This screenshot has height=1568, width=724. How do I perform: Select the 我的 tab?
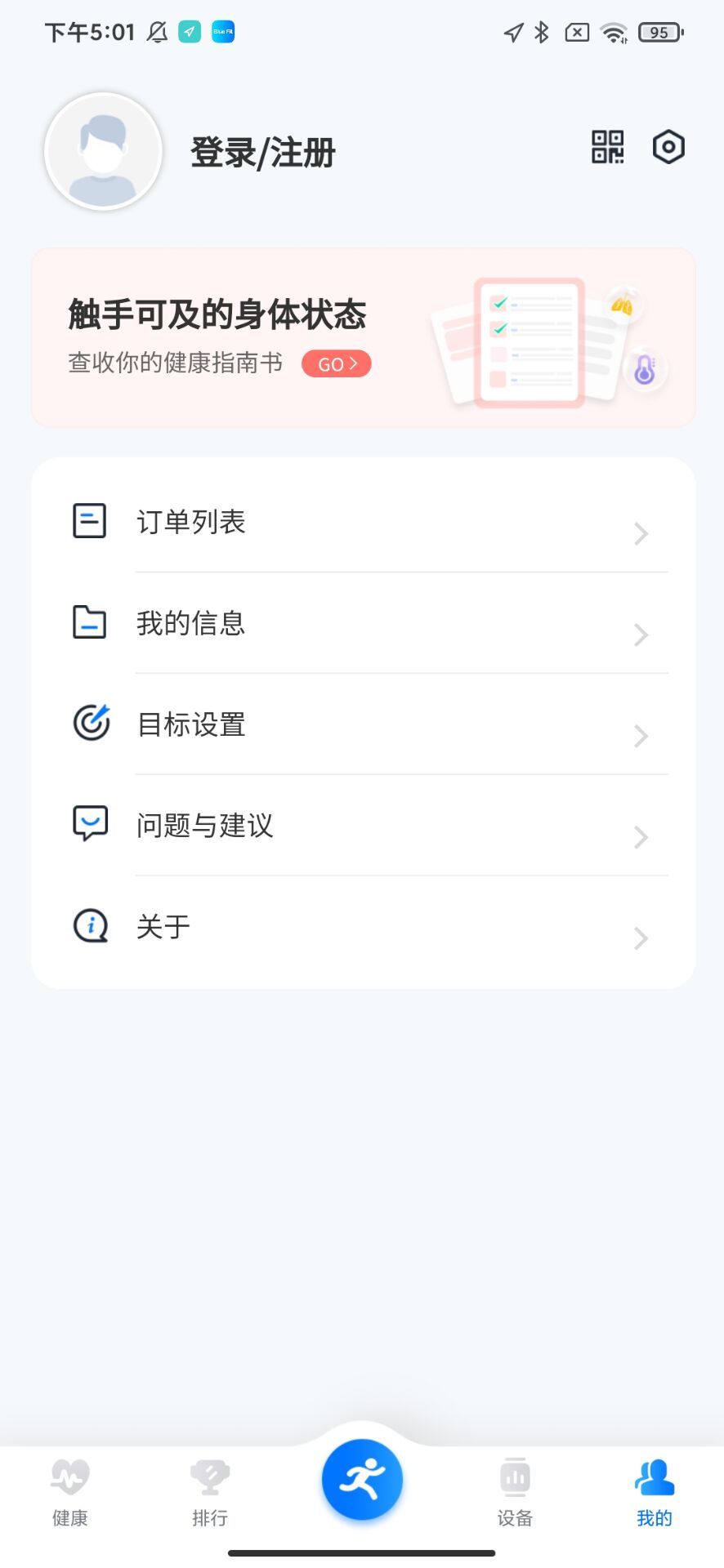point(654,1493)
